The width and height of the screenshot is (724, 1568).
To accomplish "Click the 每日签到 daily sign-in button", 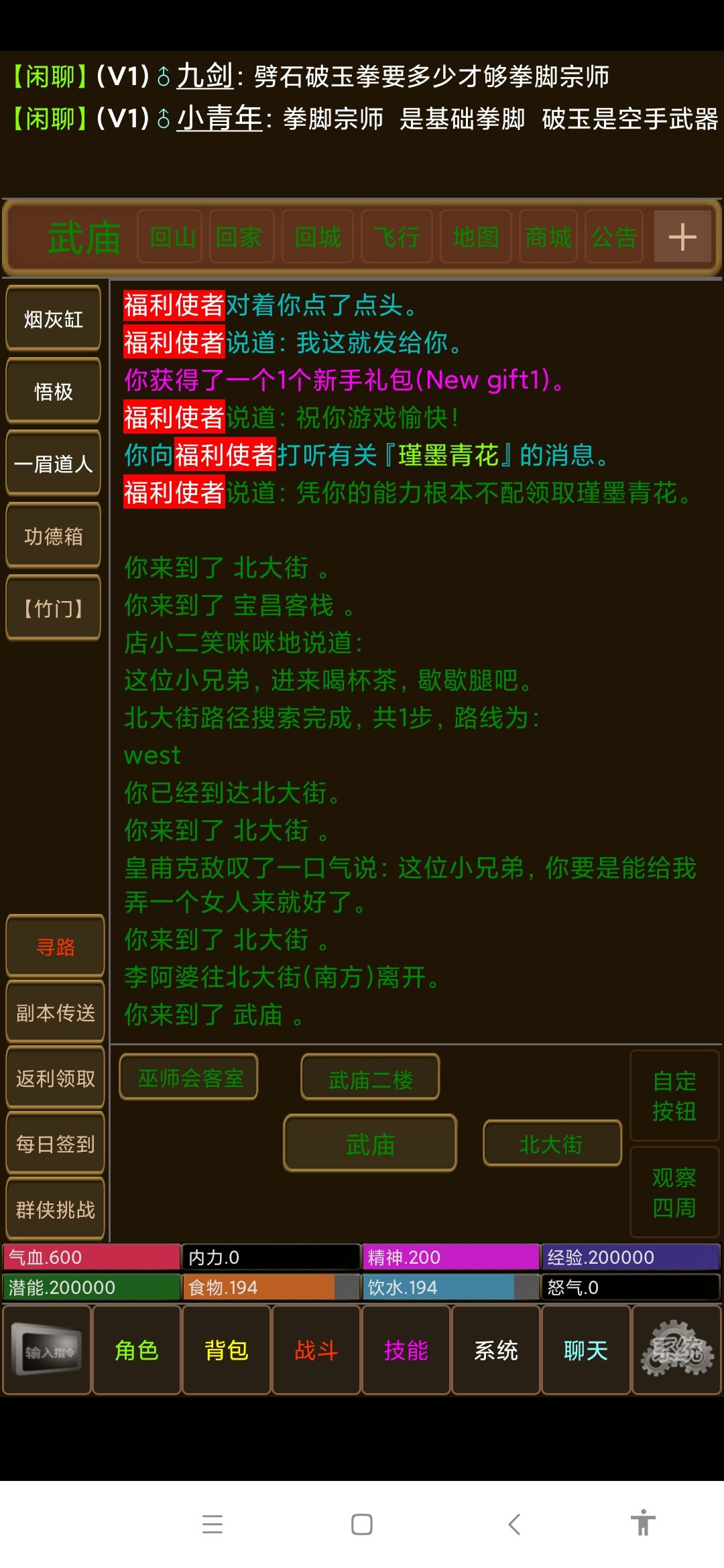I will click(x=55, y=1145).
